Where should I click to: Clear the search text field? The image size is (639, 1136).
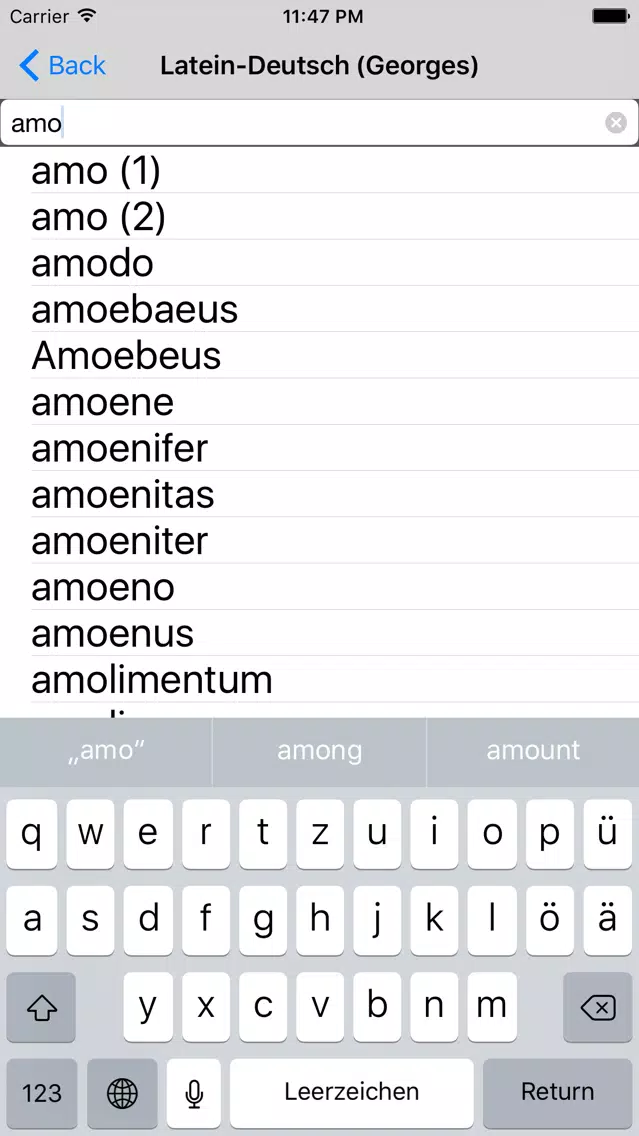point(616,123)
